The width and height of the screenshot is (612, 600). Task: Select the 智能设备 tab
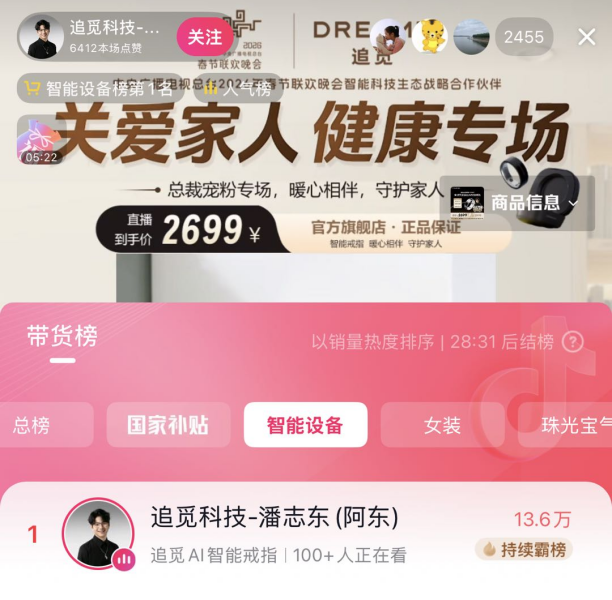click(305, 425)
